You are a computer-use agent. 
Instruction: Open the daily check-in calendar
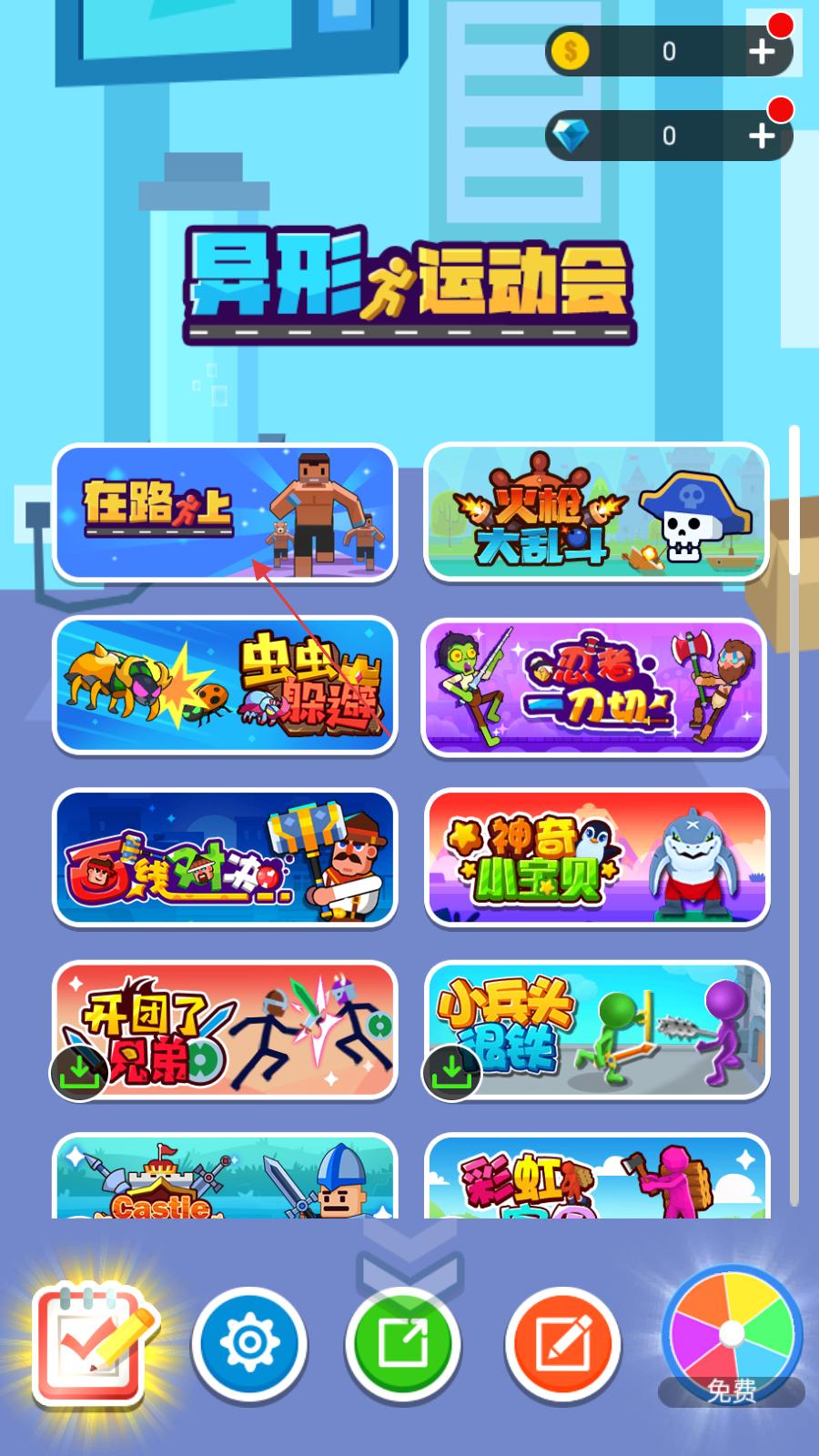91,1343
